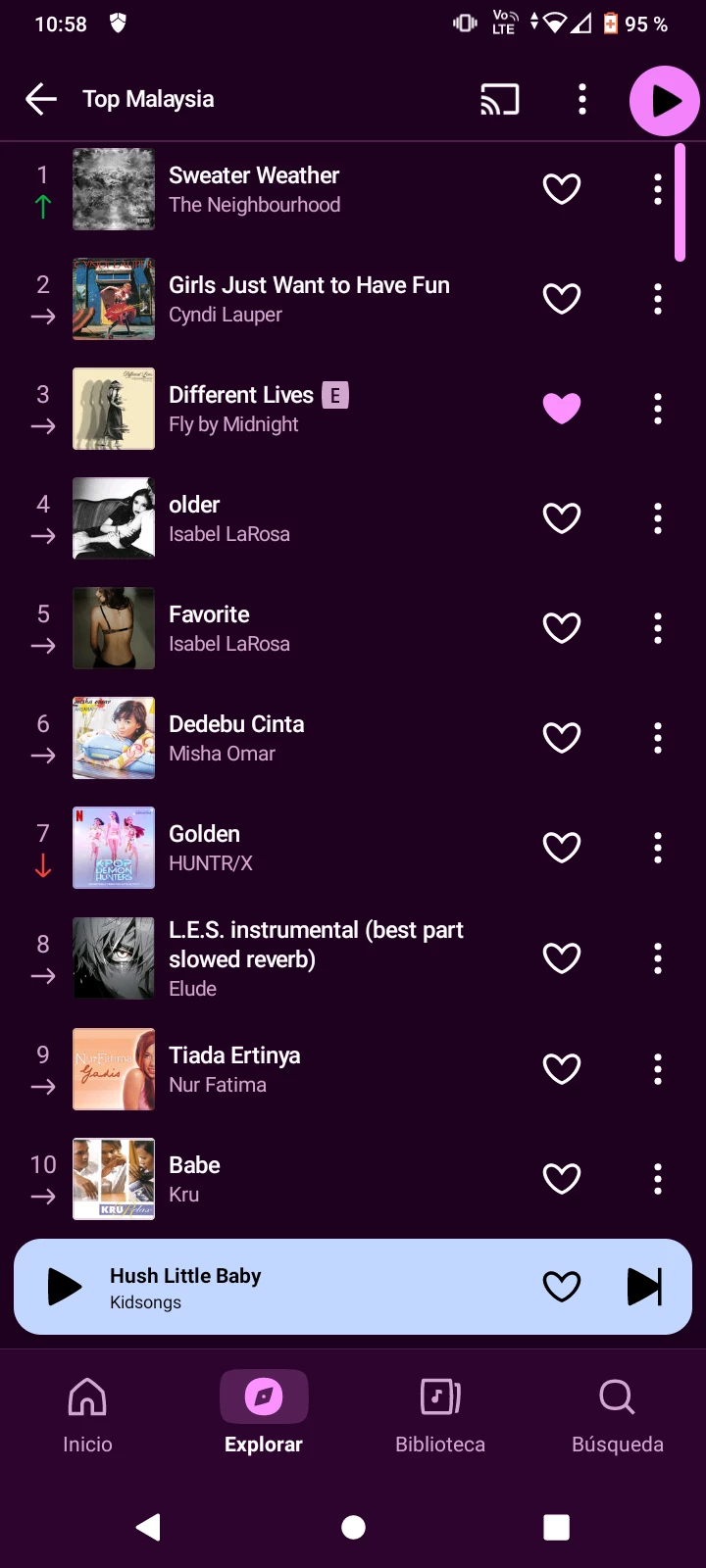The height and width of the screenshot is (1568, 706).
Task: Open more options for Golden
Action: click(x=658, y=848)
